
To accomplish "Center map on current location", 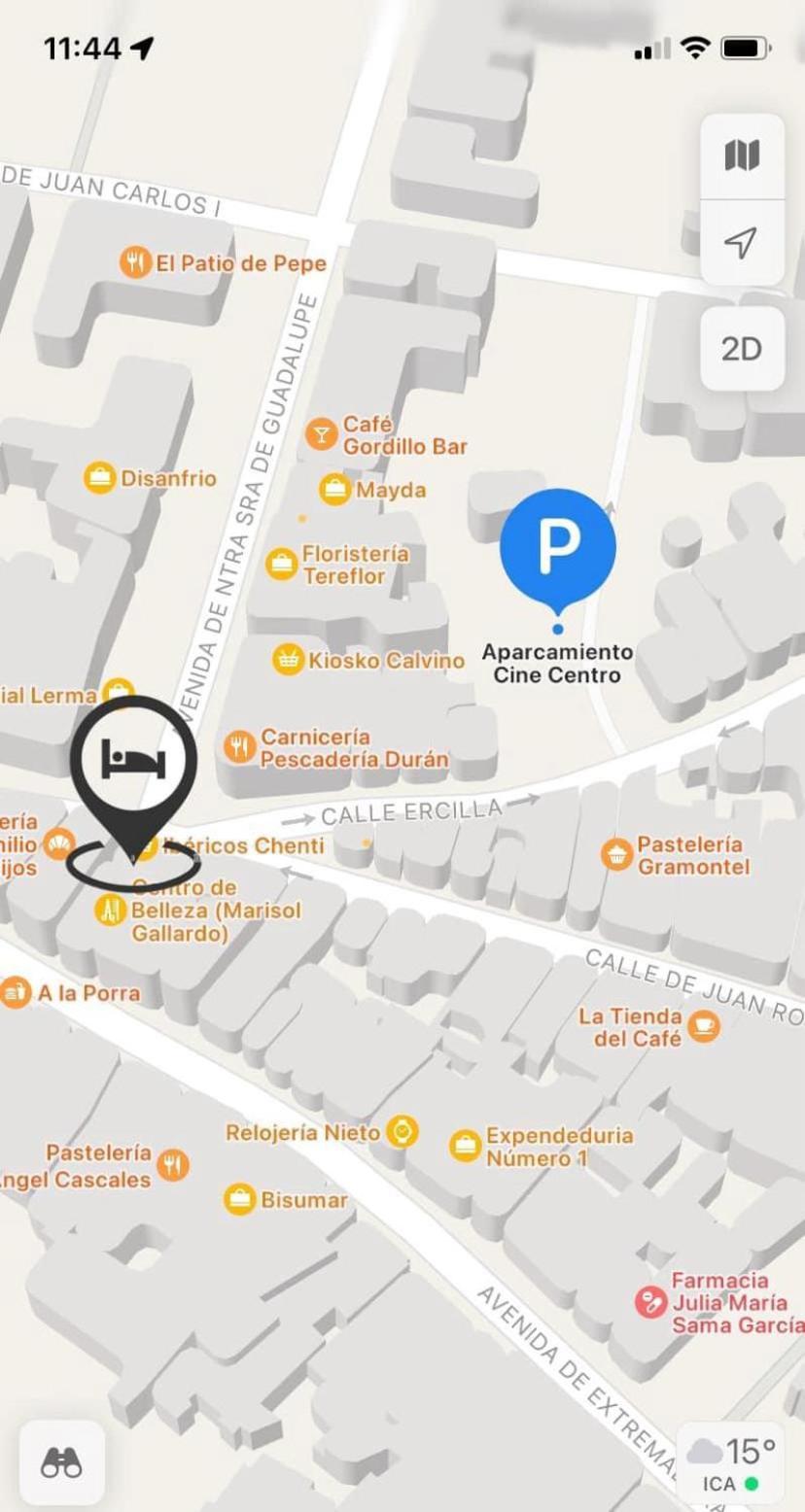I will [x=742, y=243].
